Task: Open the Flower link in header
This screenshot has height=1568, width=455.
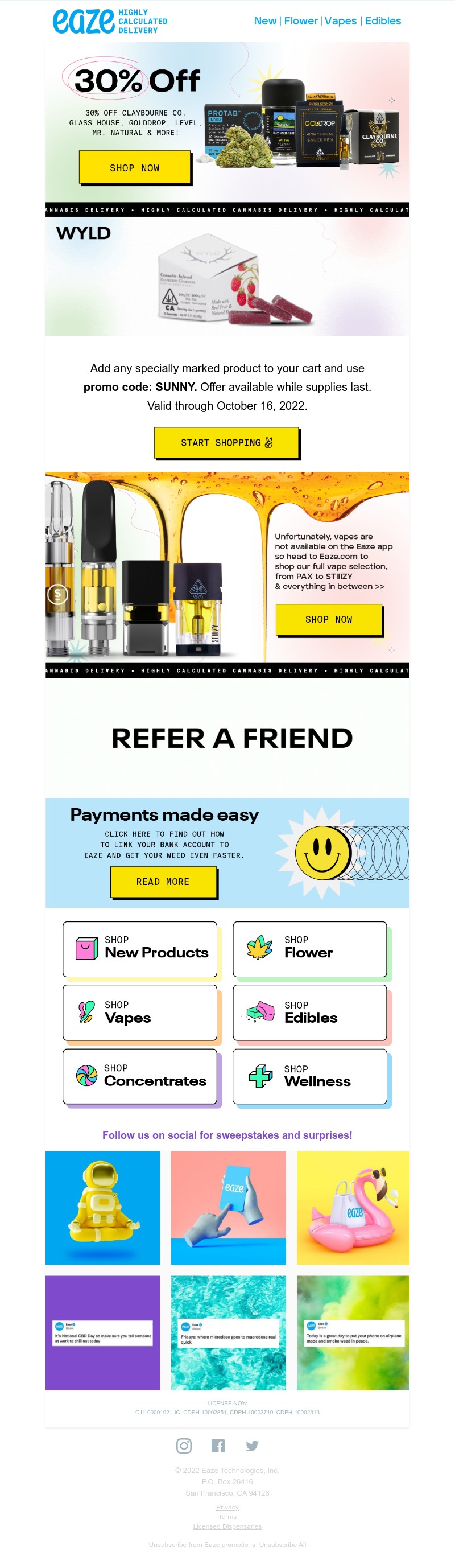Action: tap(300, 20)
